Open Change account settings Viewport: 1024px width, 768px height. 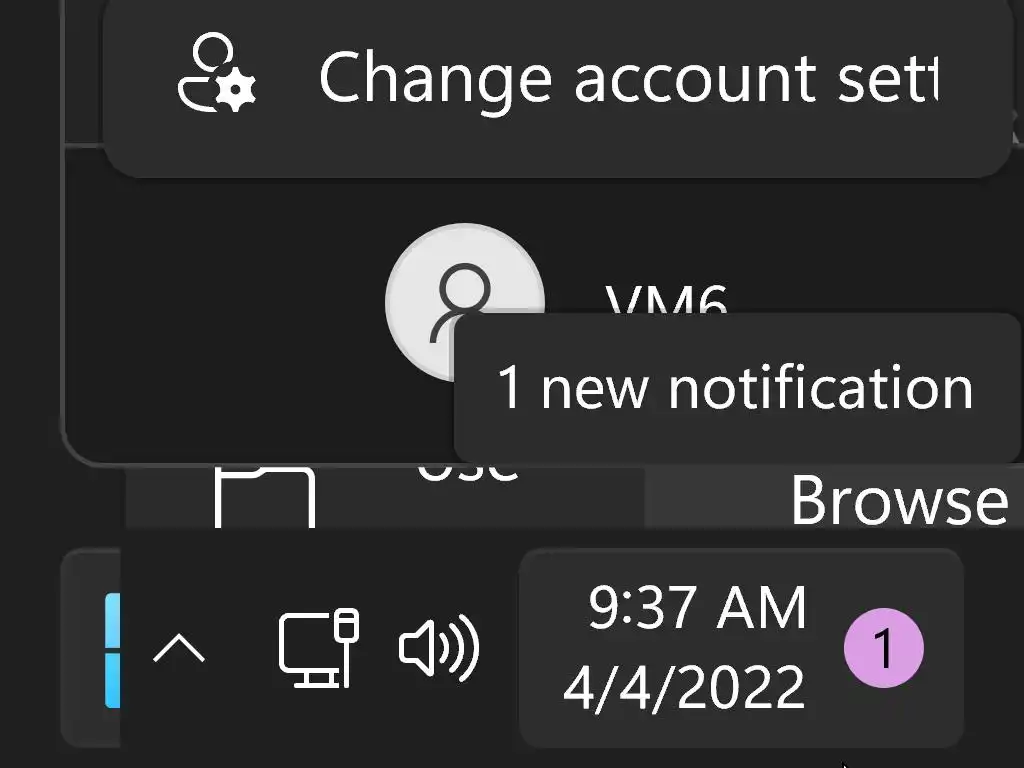[556, 79]
